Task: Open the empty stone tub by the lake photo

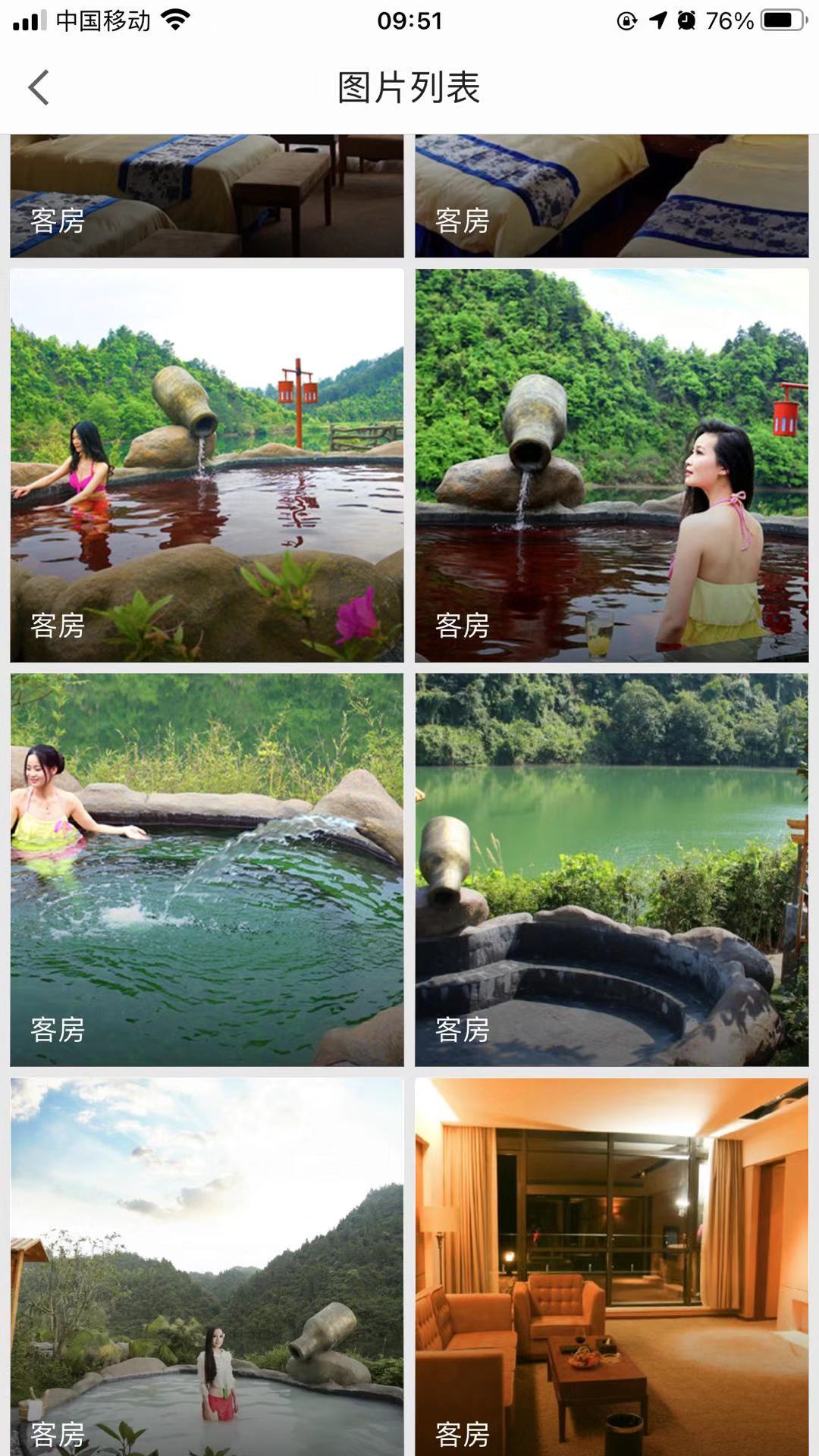Action: pyautogui.click(x=612, y=870)
